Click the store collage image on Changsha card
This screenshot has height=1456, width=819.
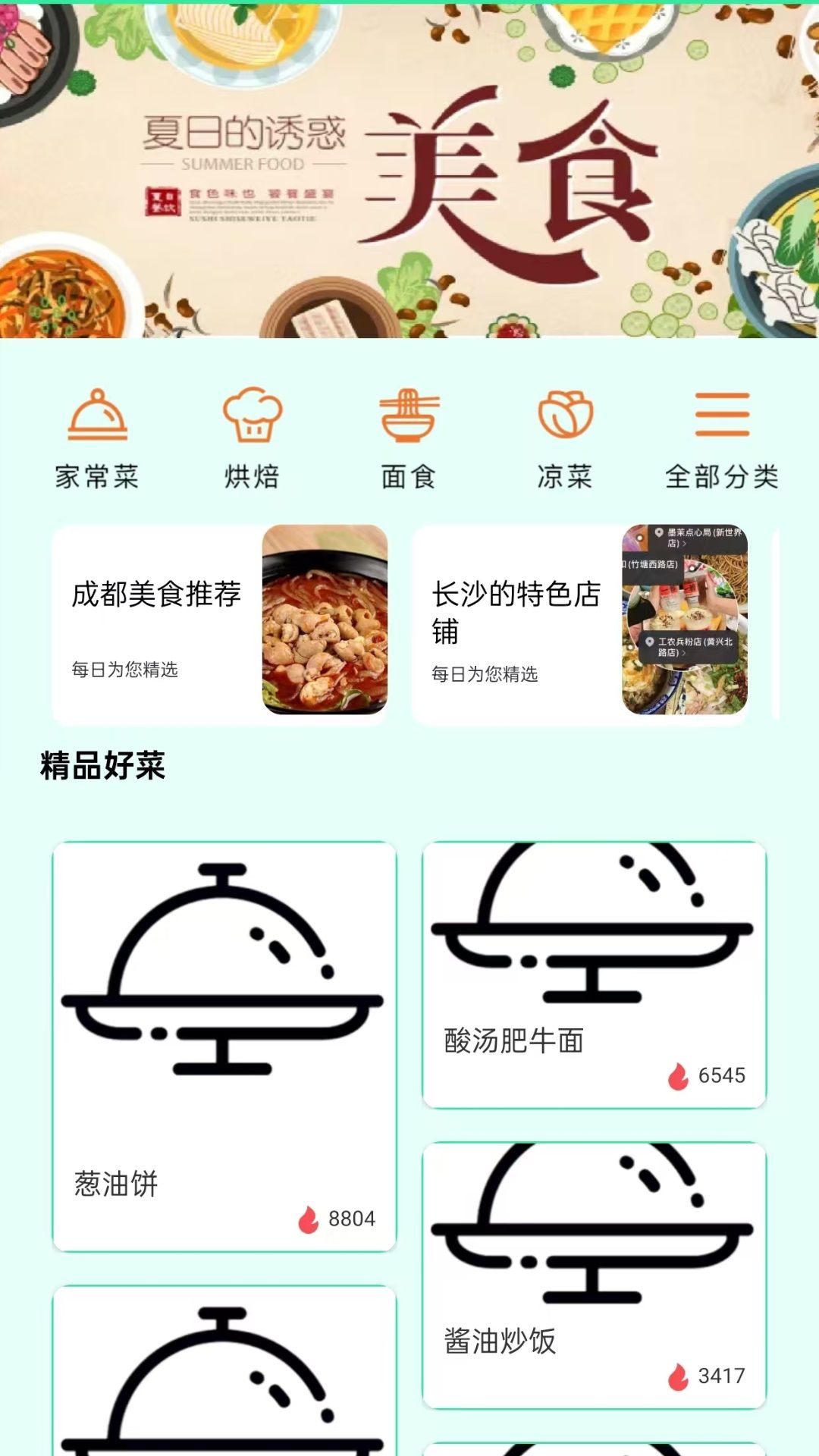(686, 622)
